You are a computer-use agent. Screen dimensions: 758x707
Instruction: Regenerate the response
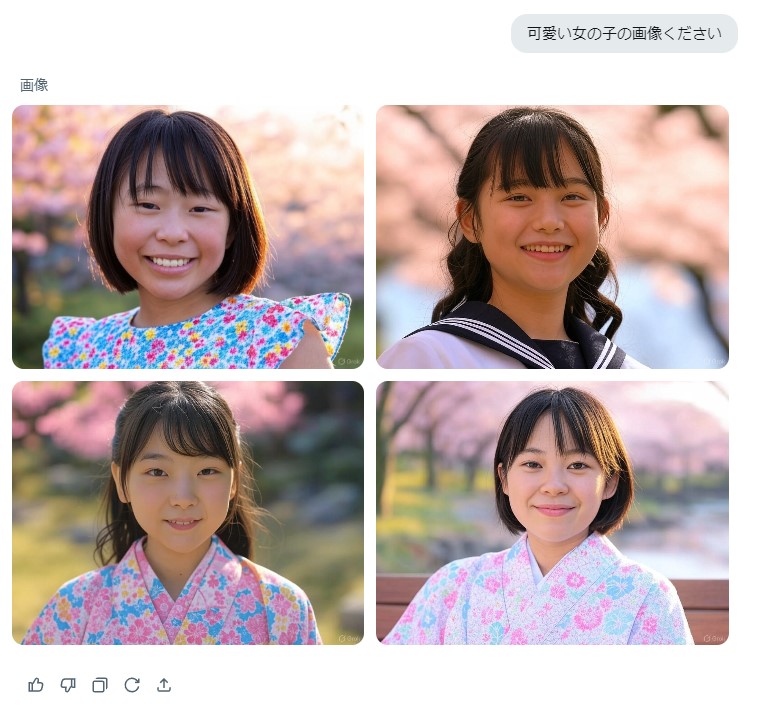132,685
